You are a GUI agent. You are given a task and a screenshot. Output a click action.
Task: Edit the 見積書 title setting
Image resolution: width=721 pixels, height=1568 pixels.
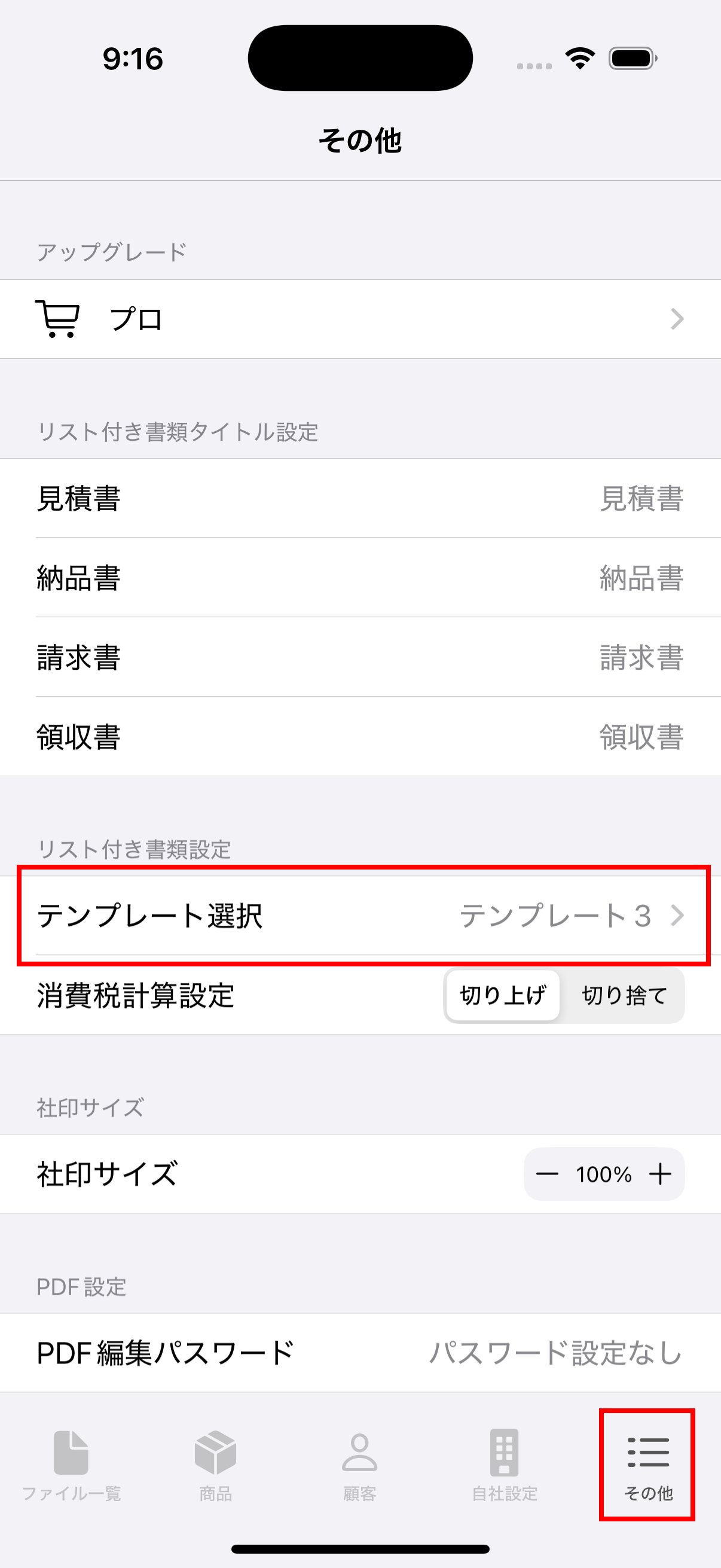[360, 498]
